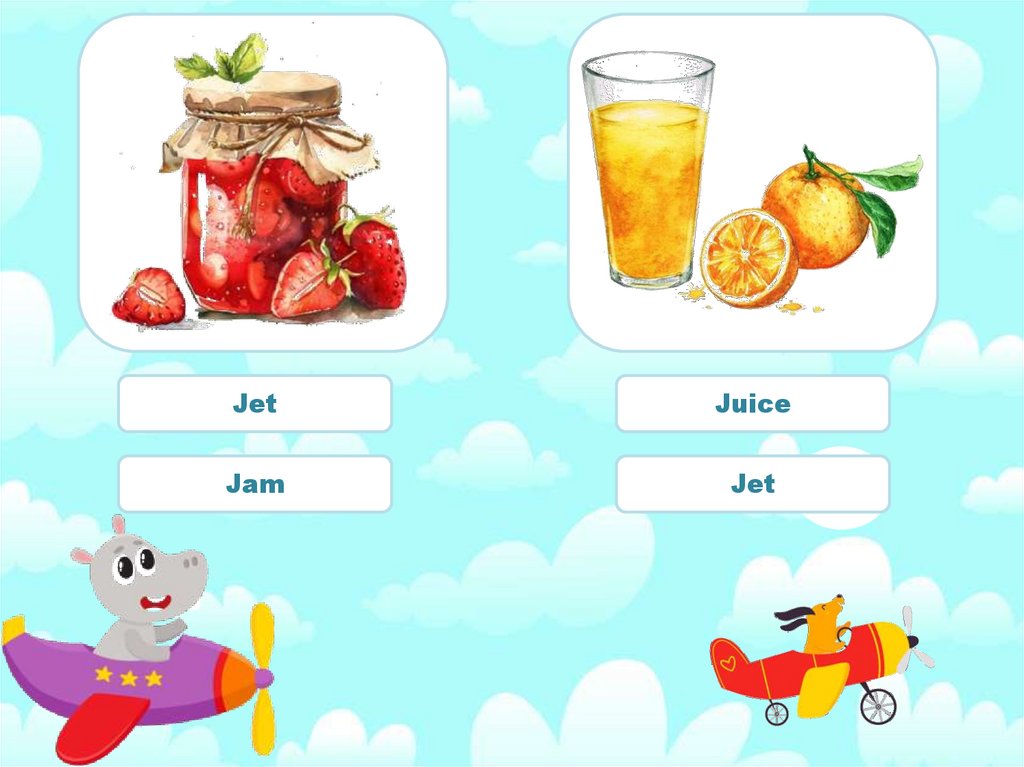Image resolution: width=1024 pixels, height=767 pixels.
Task: Select Jet under the strawberry jar picture
Action: click(x=254, y=404)
